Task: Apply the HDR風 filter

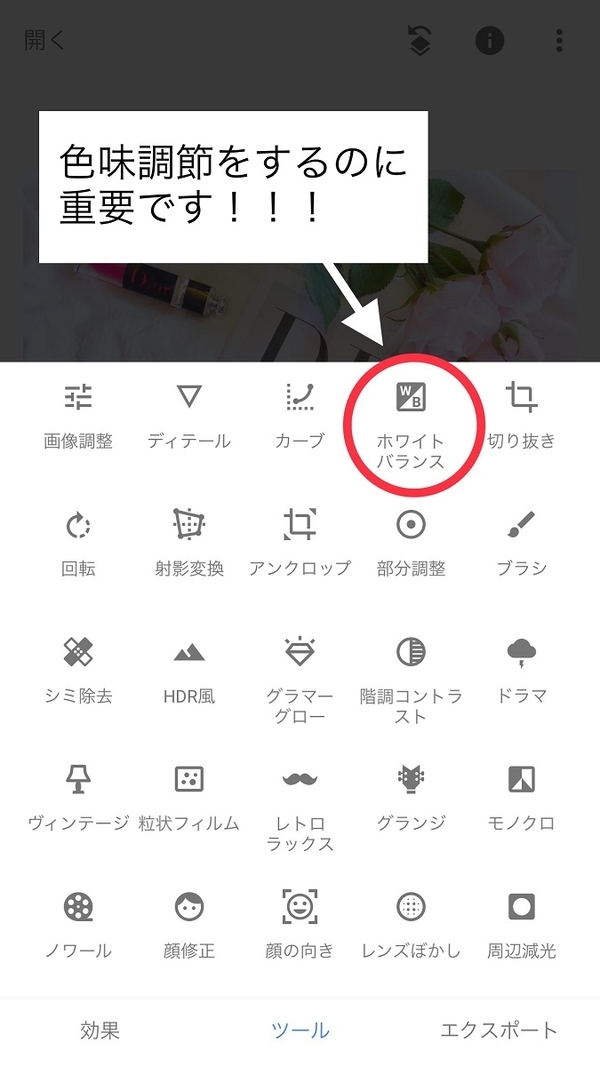Action: (x=189, y=668)
